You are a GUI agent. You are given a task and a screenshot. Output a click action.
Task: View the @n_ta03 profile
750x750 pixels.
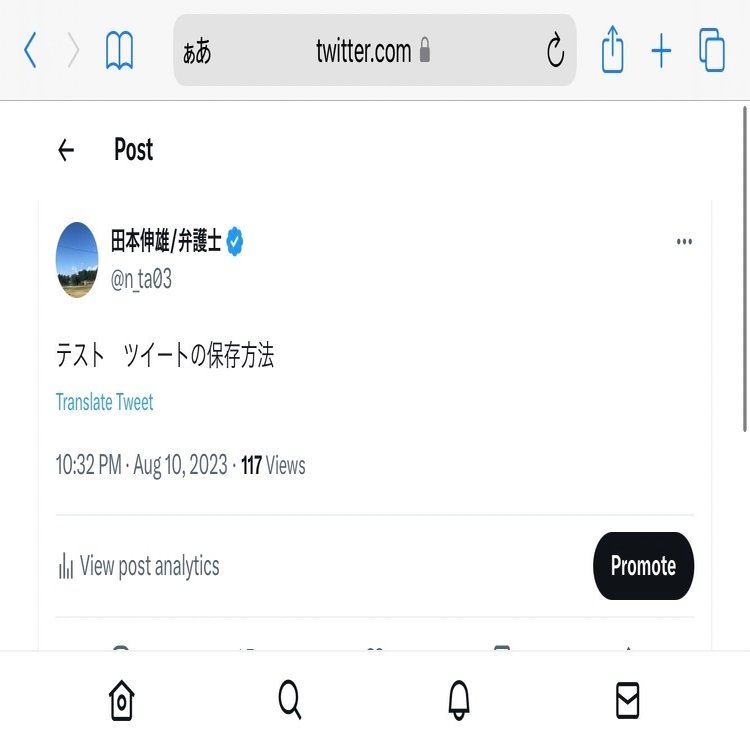[x=141, y=280]
